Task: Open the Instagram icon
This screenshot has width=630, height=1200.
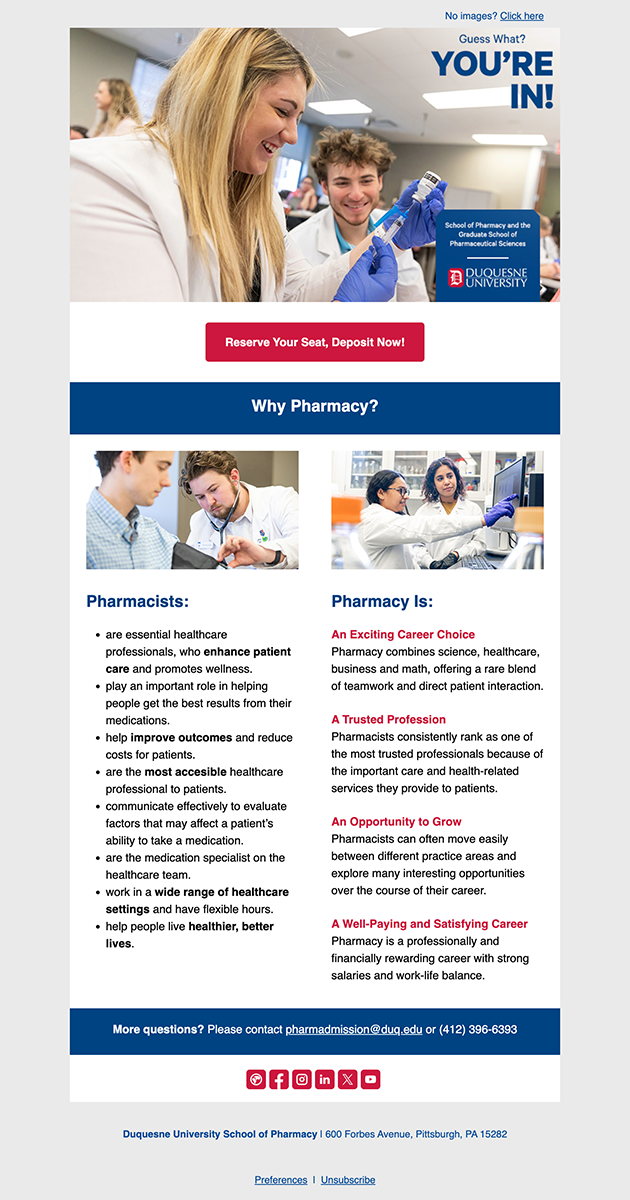Action: (302, 1079)
